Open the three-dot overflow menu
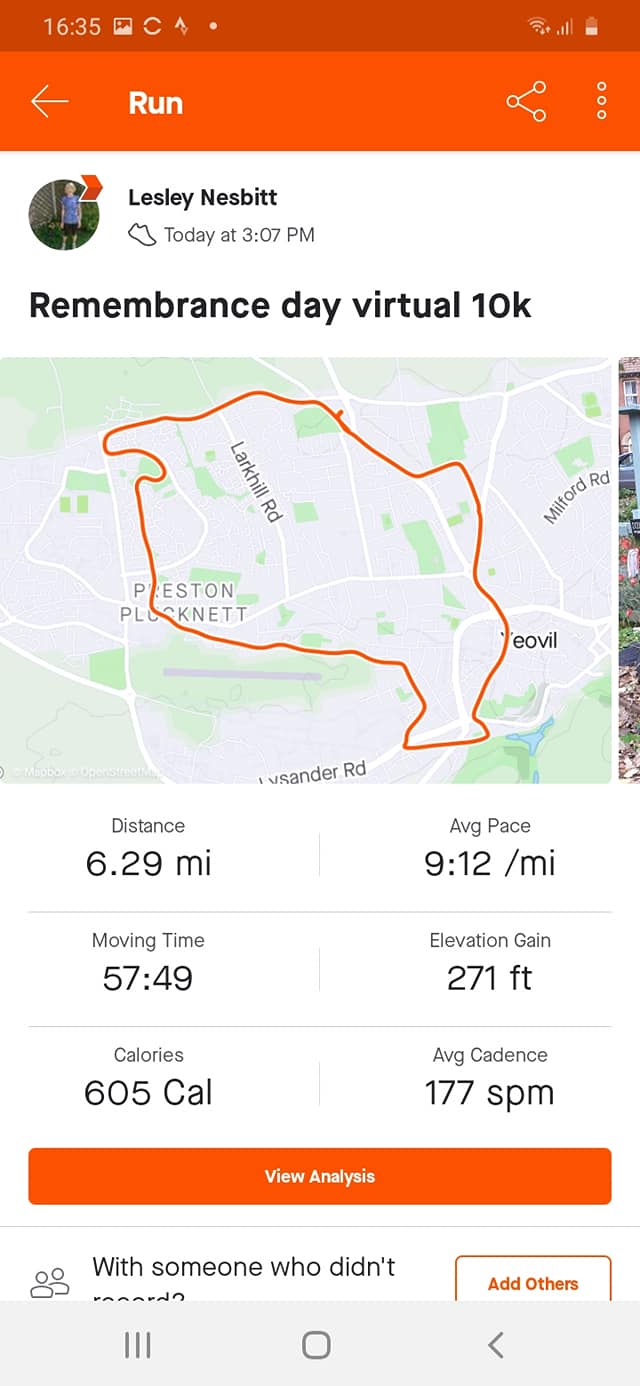 tap(602, 102)
